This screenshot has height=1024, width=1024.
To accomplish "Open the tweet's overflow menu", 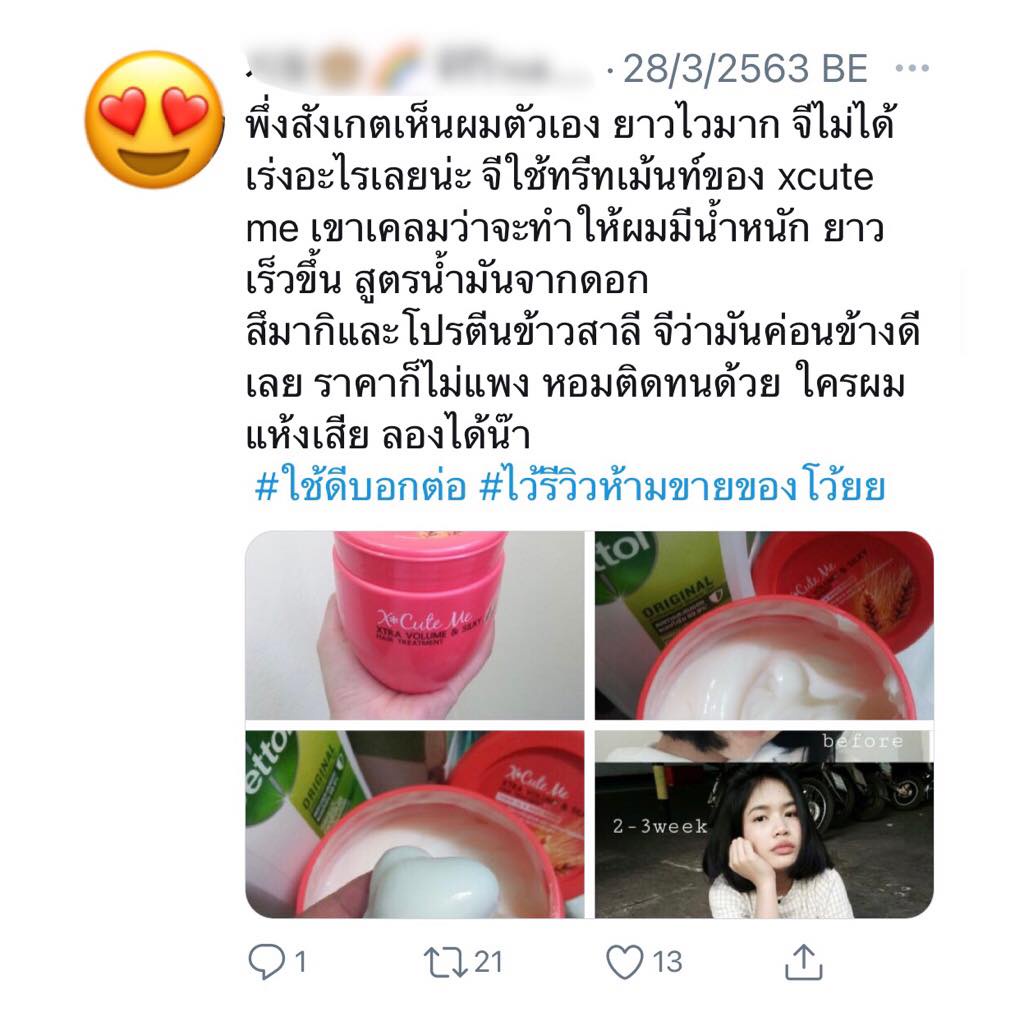I will point(911,69).
